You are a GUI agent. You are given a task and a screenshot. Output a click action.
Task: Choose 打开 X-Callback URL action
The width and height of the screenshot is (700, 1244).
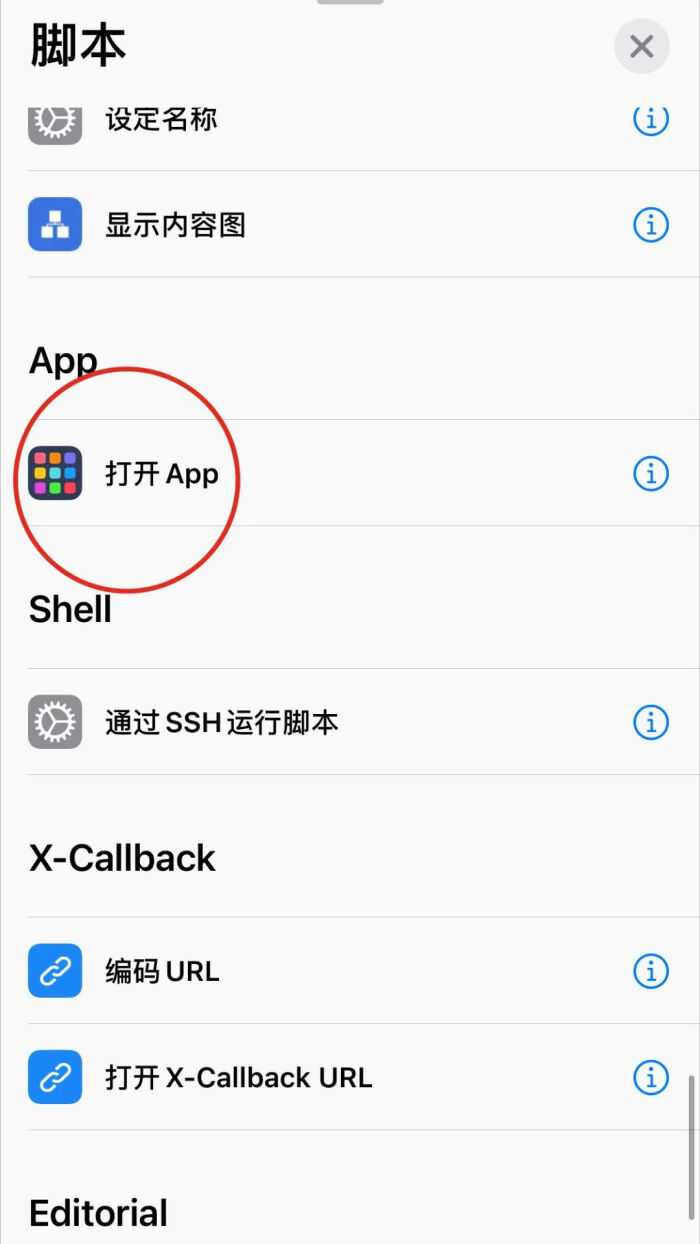coord(238,1077)
